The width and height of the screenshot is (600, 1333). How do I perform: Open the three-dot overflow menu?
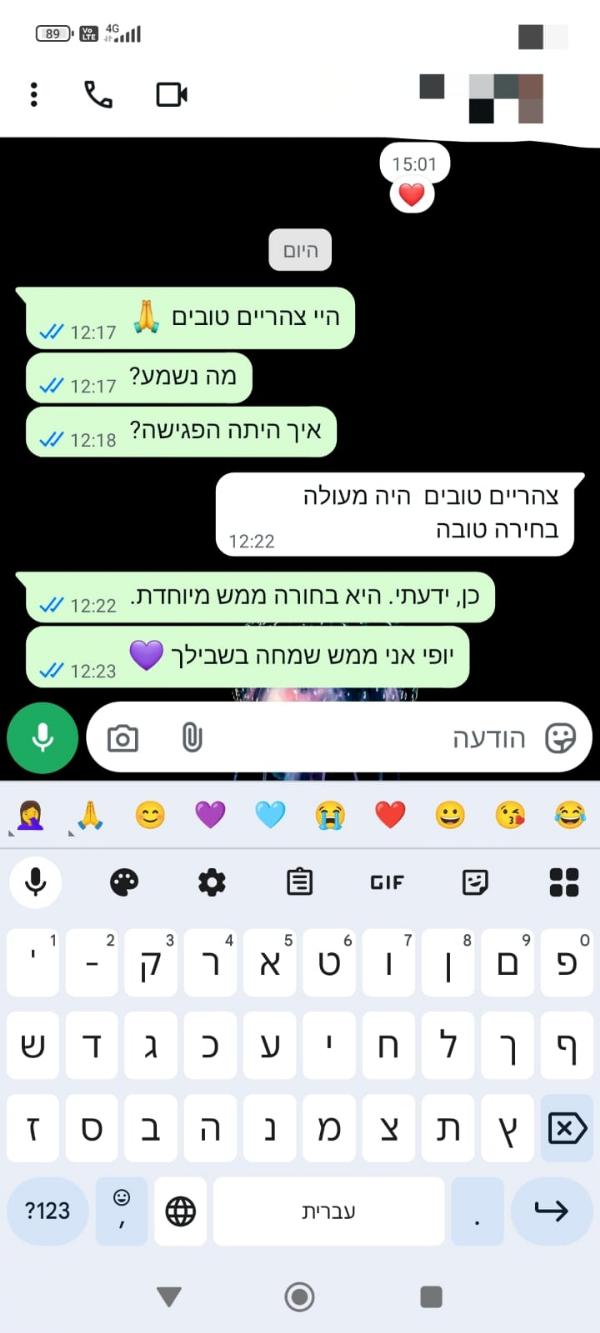coord(34,95)
